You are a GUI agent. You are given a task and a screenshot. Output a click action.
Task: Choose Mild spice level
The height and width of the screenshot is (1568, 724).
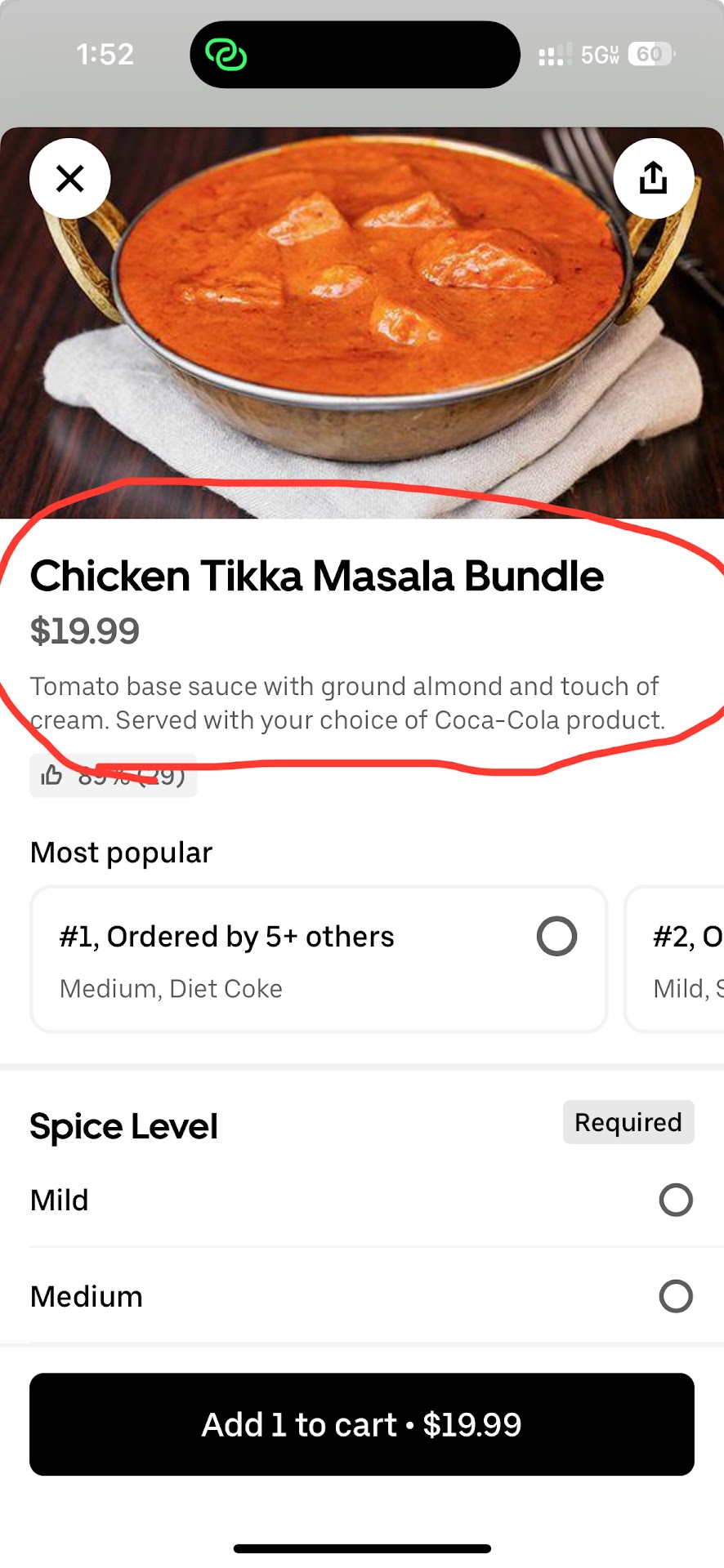tap(675, 1200)
